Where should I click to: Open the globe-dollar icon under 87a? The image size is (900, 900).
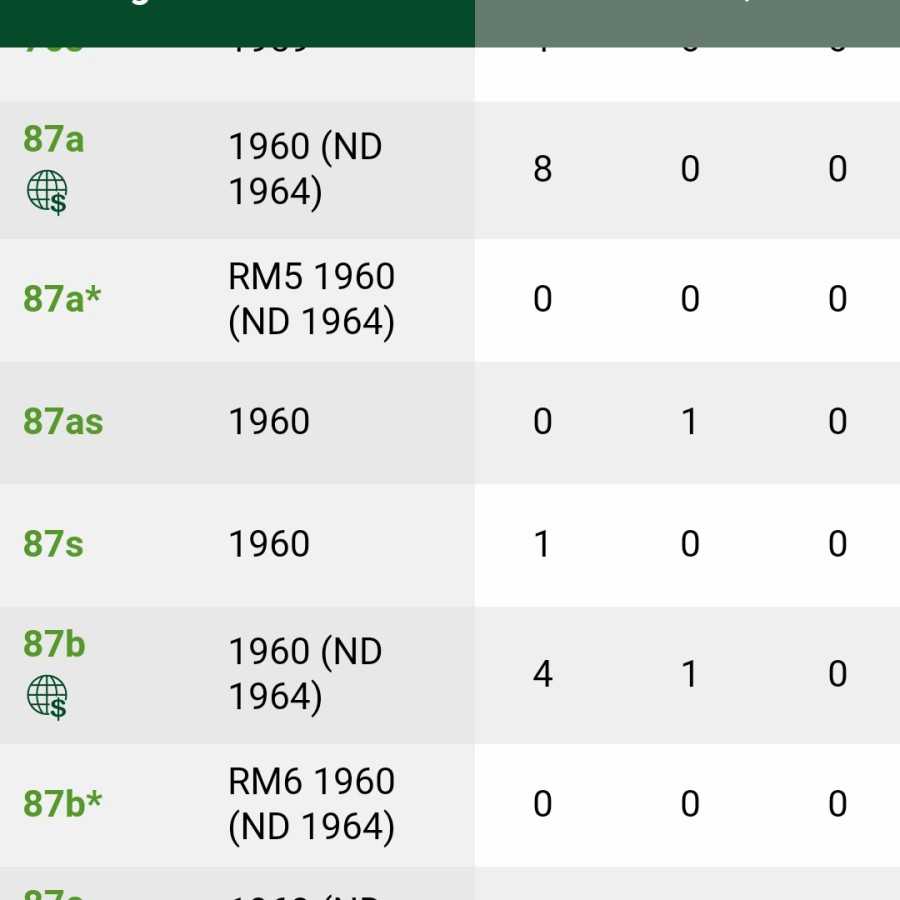[47, 192]
